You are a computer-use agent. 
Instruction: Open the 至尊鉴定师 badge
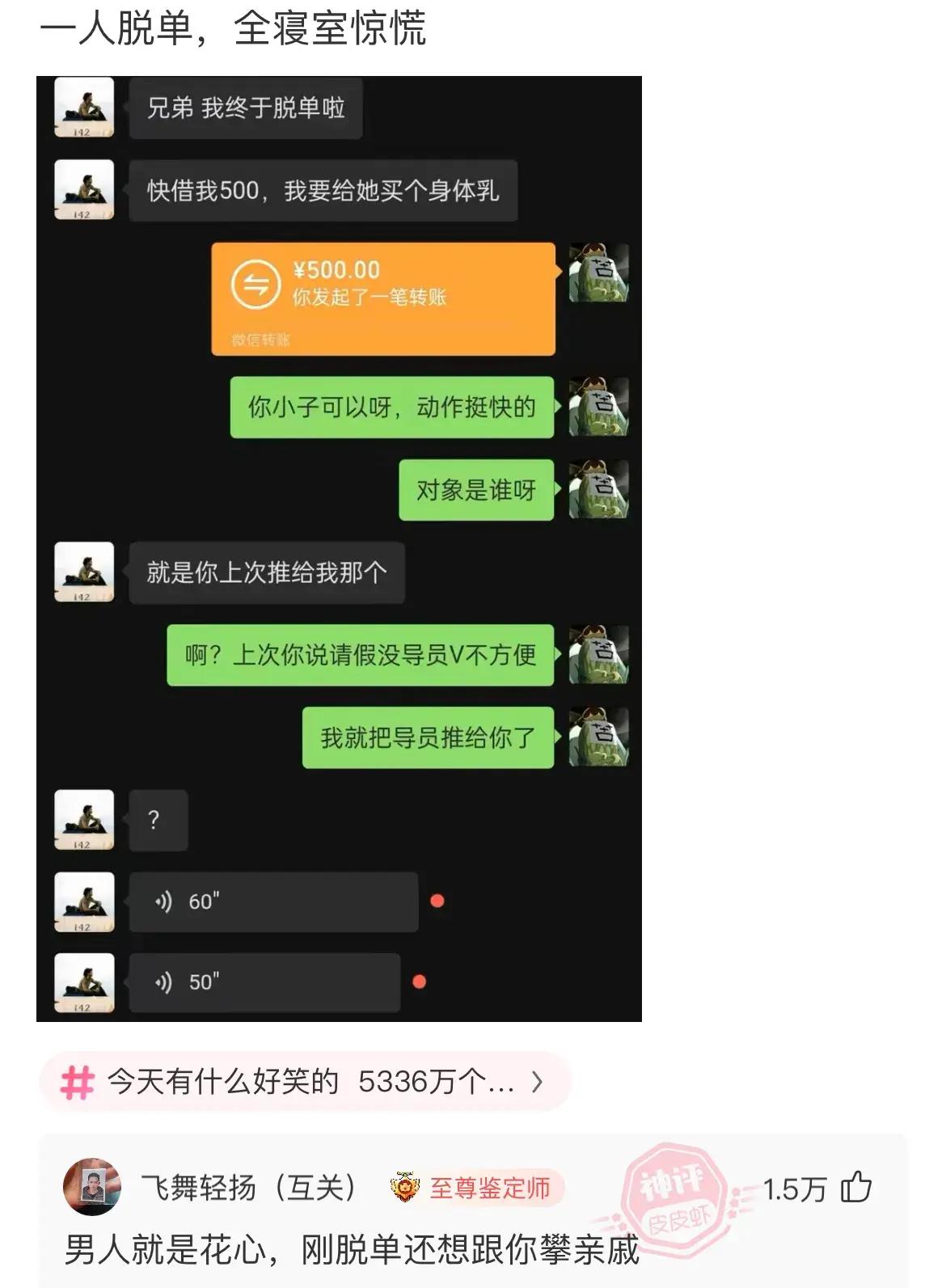(x=475, y=1188)
